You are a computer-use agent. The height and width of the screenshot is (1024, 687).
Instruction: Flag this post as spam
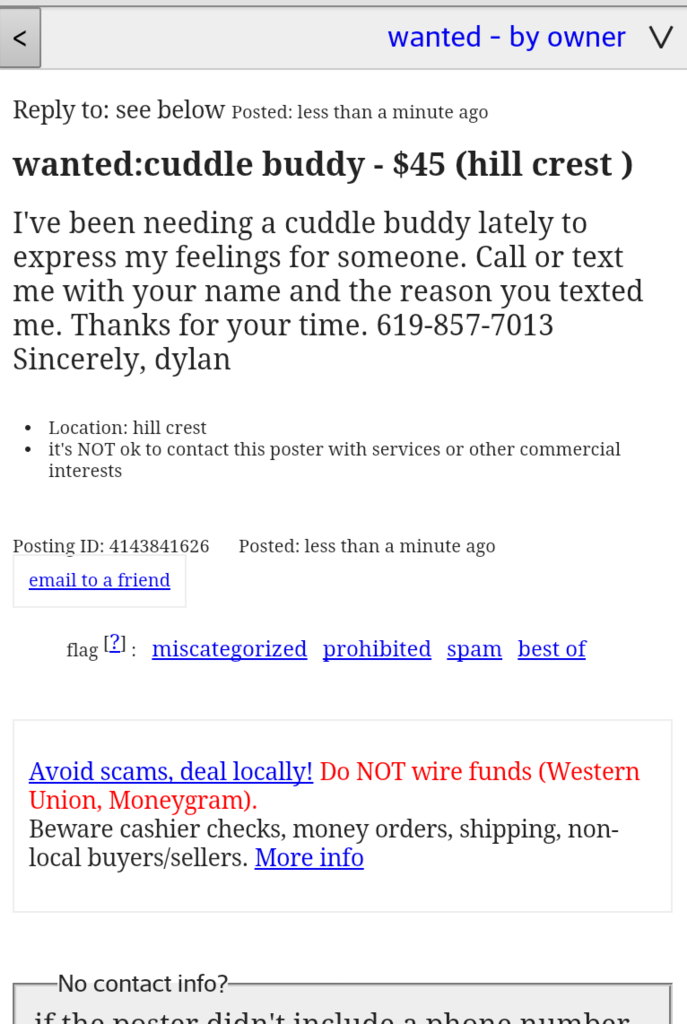(x=474, y=649)
